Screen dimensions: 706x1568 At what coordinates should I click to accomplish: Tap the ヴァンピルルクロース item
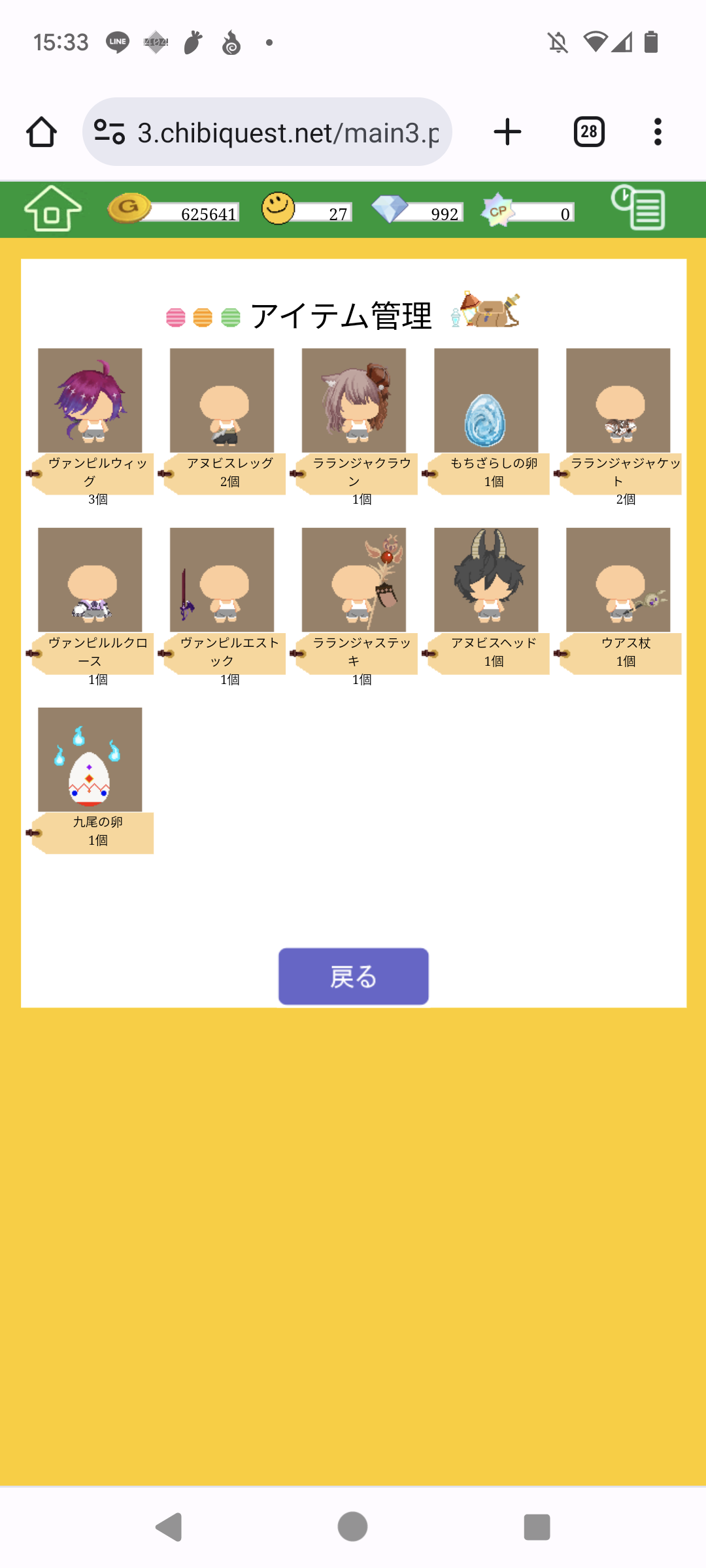[x=90, y=580]
